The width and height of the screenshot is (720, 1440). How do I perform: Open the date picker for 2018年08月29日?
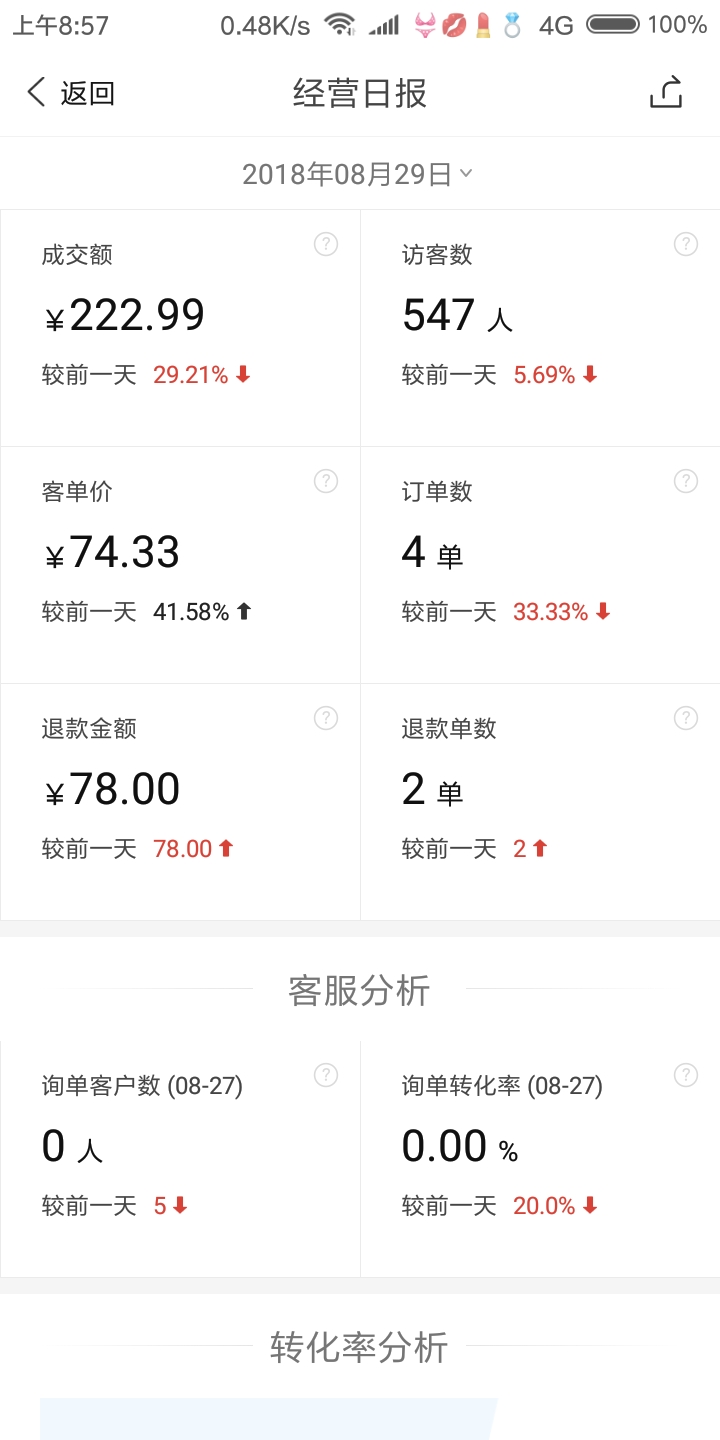point(358,174)
